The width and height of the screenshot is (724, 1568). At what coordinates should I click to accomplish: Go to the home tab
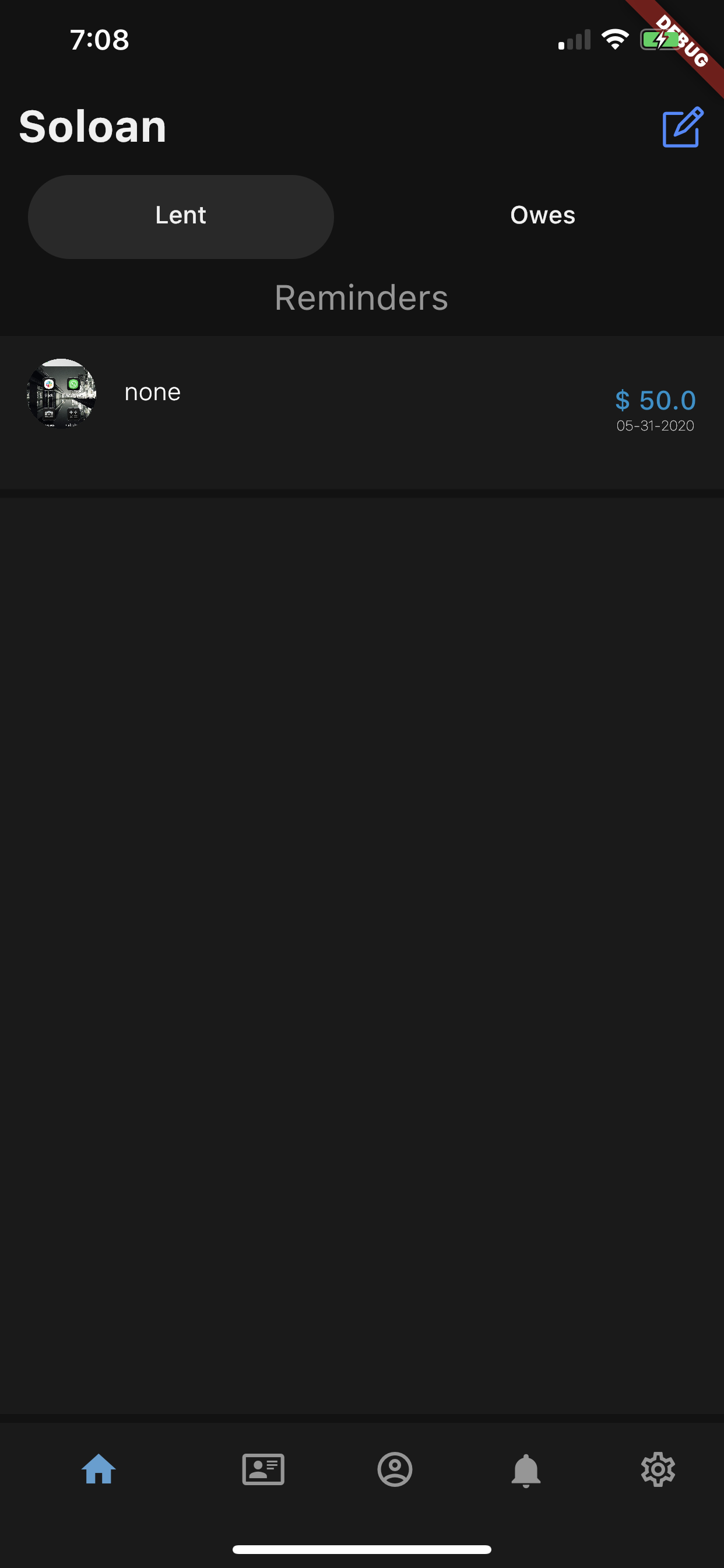(x=99, y=1469)
